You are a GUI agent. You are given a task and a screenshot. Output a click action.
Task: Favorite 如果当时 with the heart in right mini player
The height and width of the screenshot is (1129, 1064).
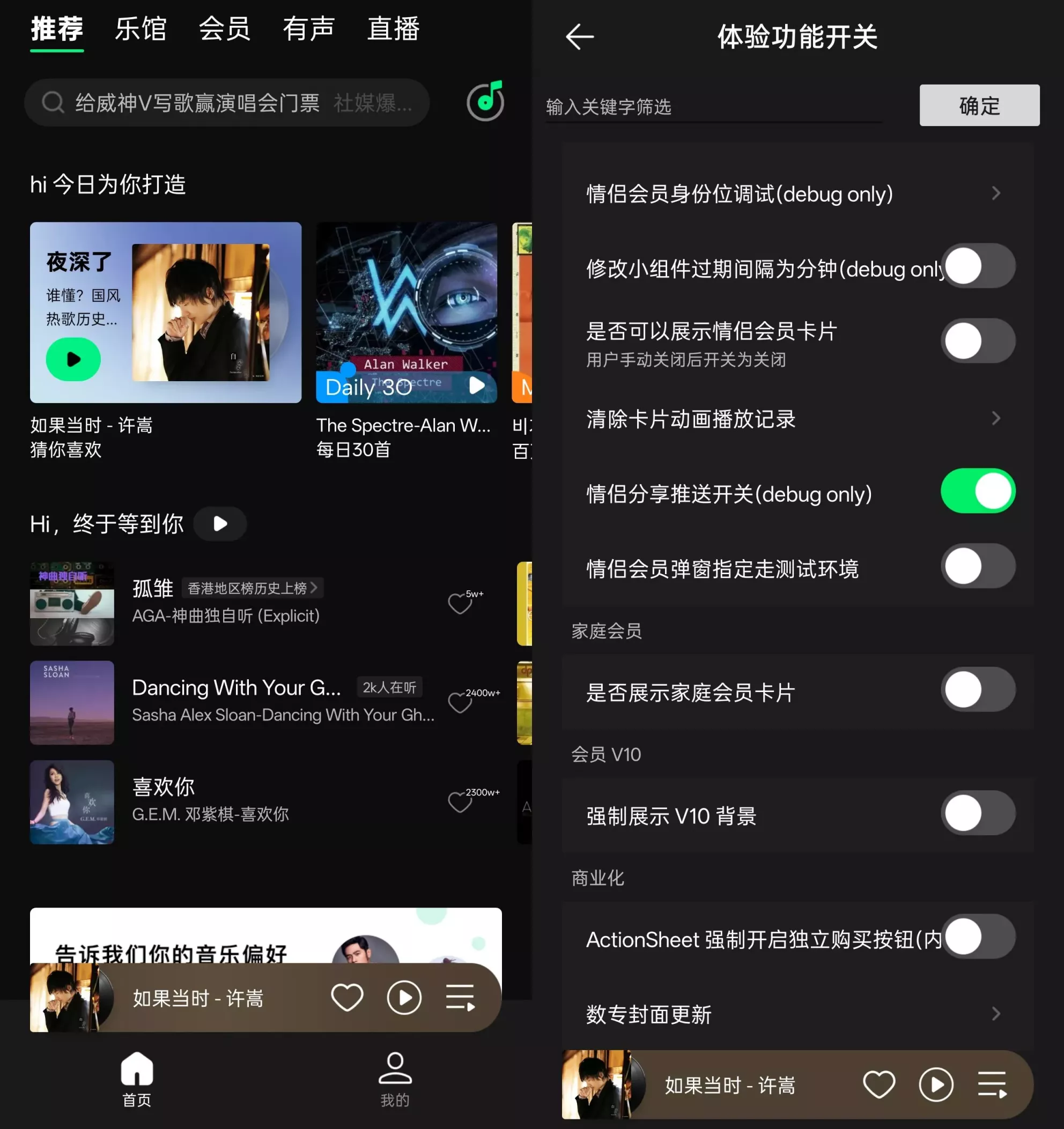[x=878, y=1084]
